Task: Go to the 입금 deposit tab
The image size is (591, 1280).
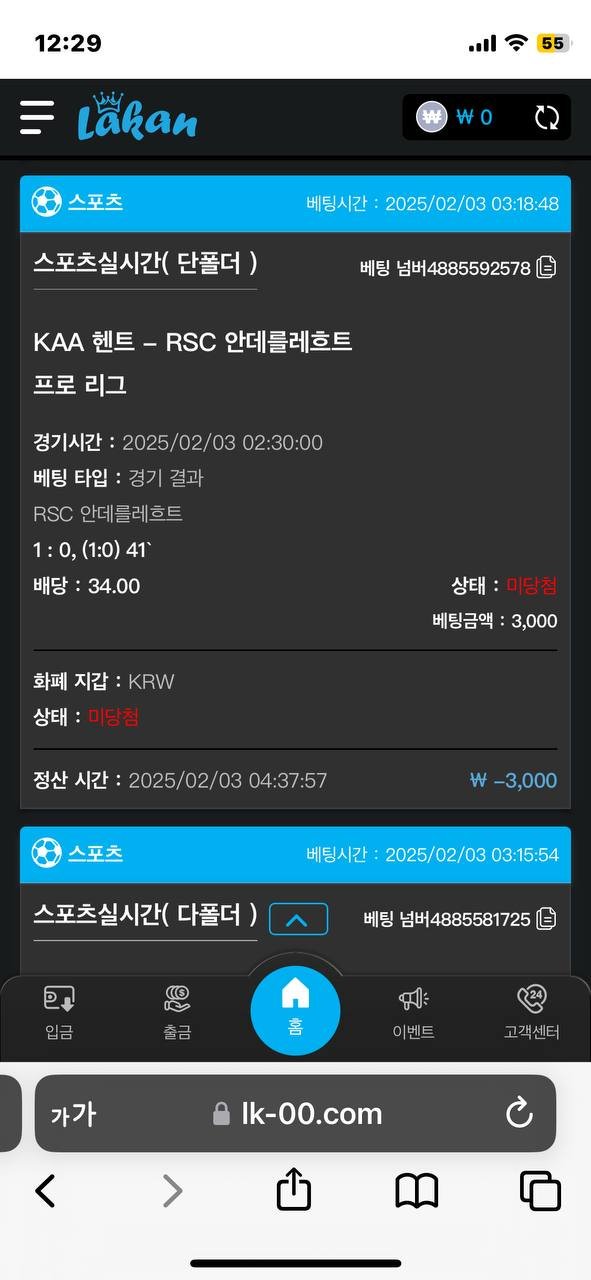Action: pyautogui.click(x=58, y=1013)
